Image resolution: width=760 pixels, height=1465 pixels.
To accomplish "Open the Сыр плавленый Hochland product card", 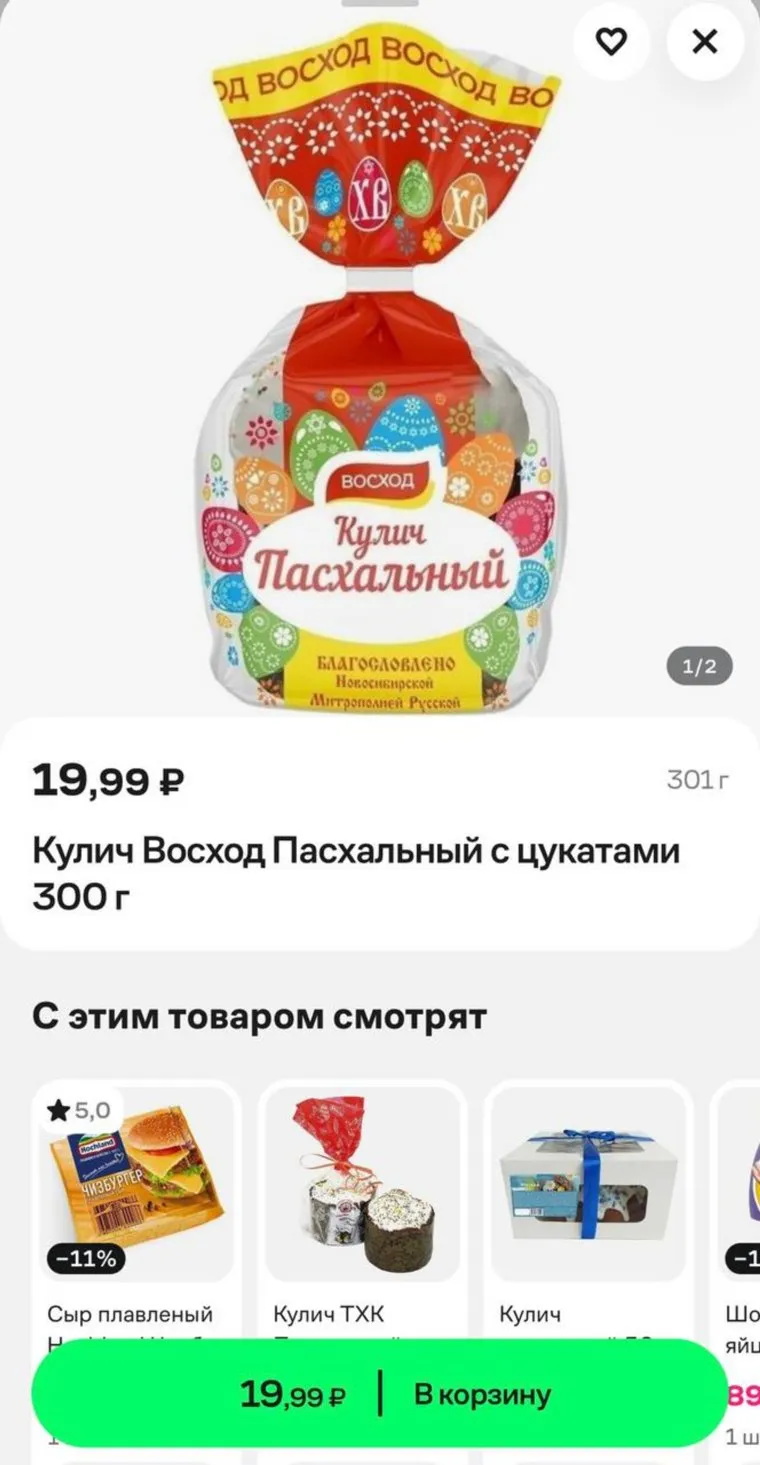I will click(x=135, y=1185).
